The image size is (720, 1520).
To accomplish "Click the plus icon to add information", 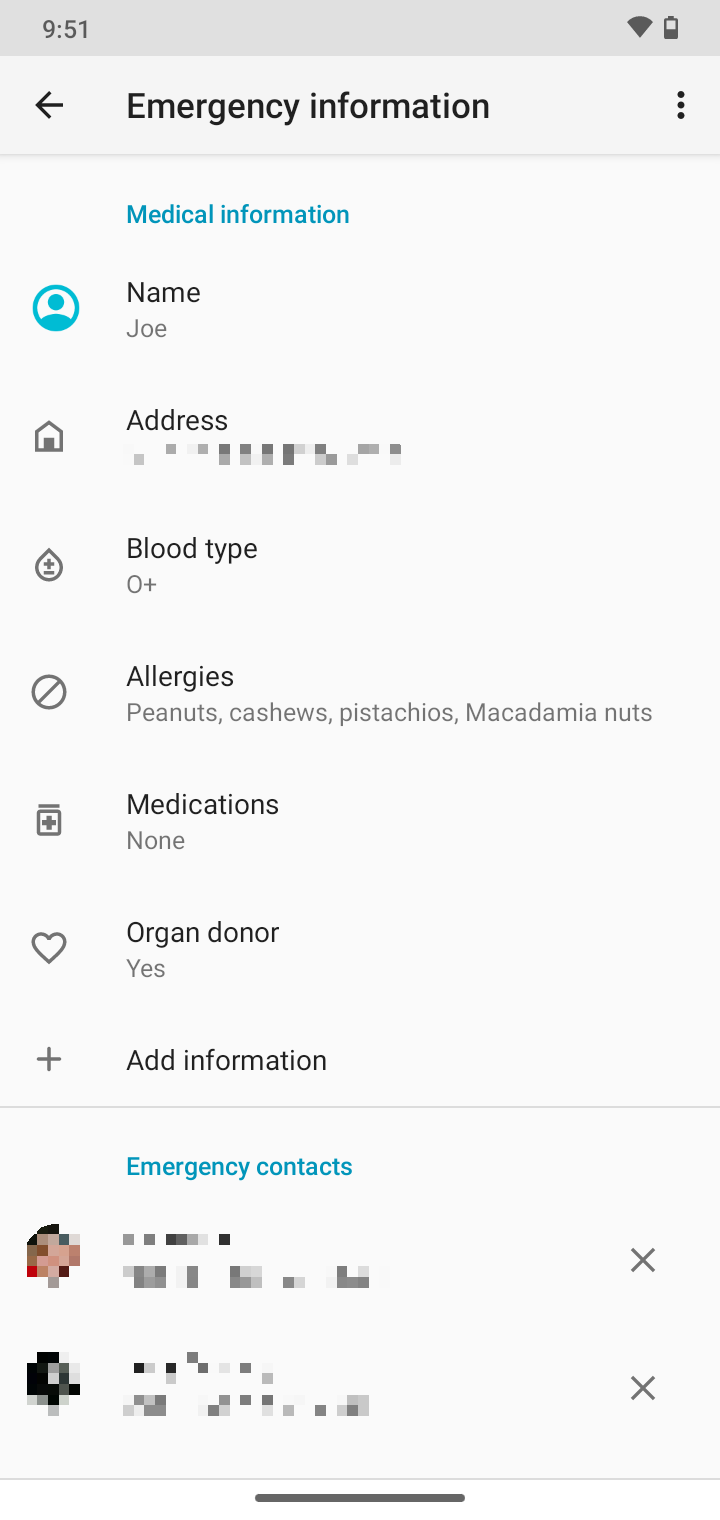I will coord(48,1059).
